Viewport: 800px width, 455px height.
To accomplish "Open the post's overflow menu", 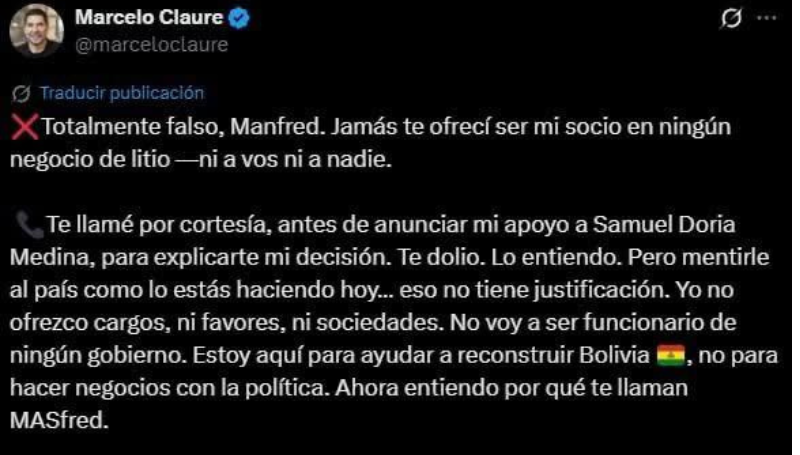I will tap(765, 19).
